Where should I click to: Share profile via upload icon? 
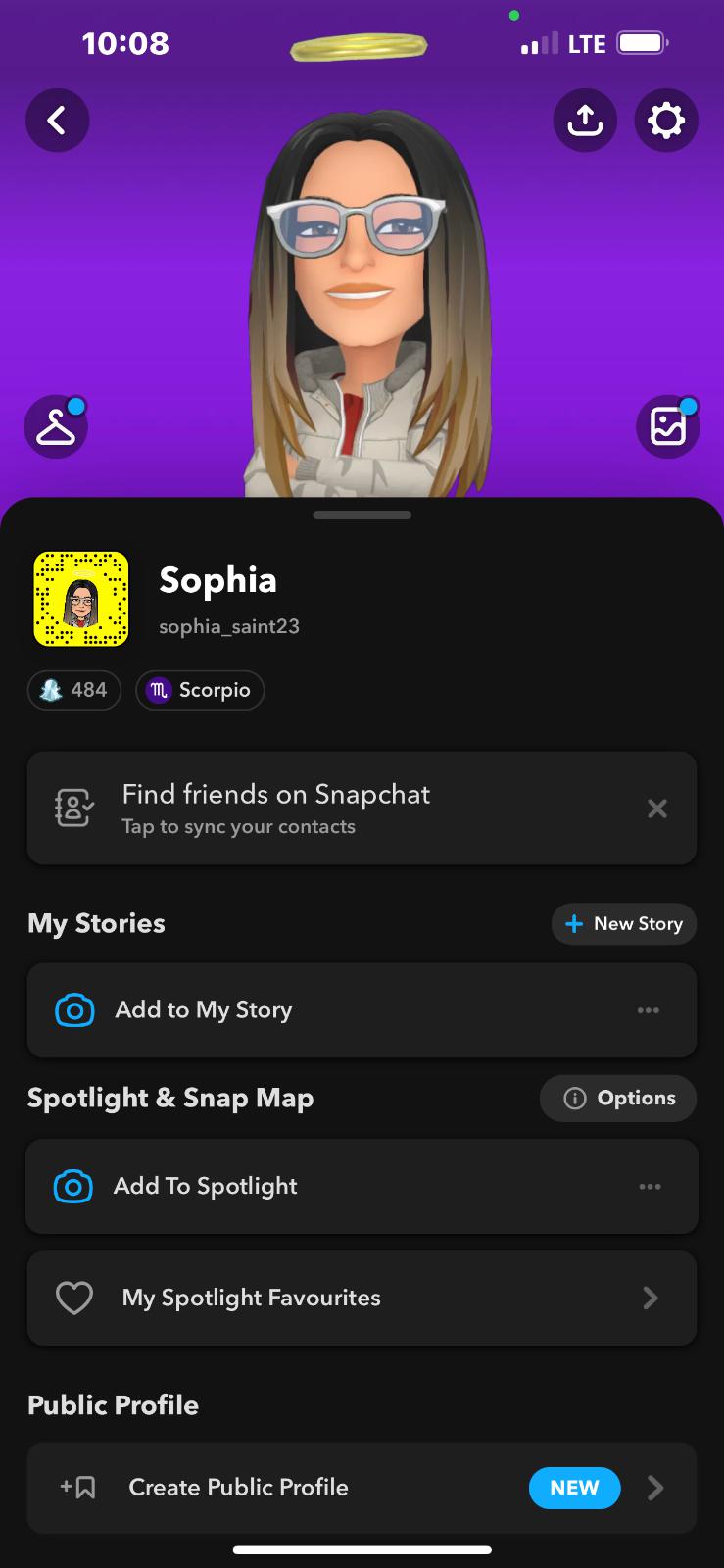tap(585, 121)
